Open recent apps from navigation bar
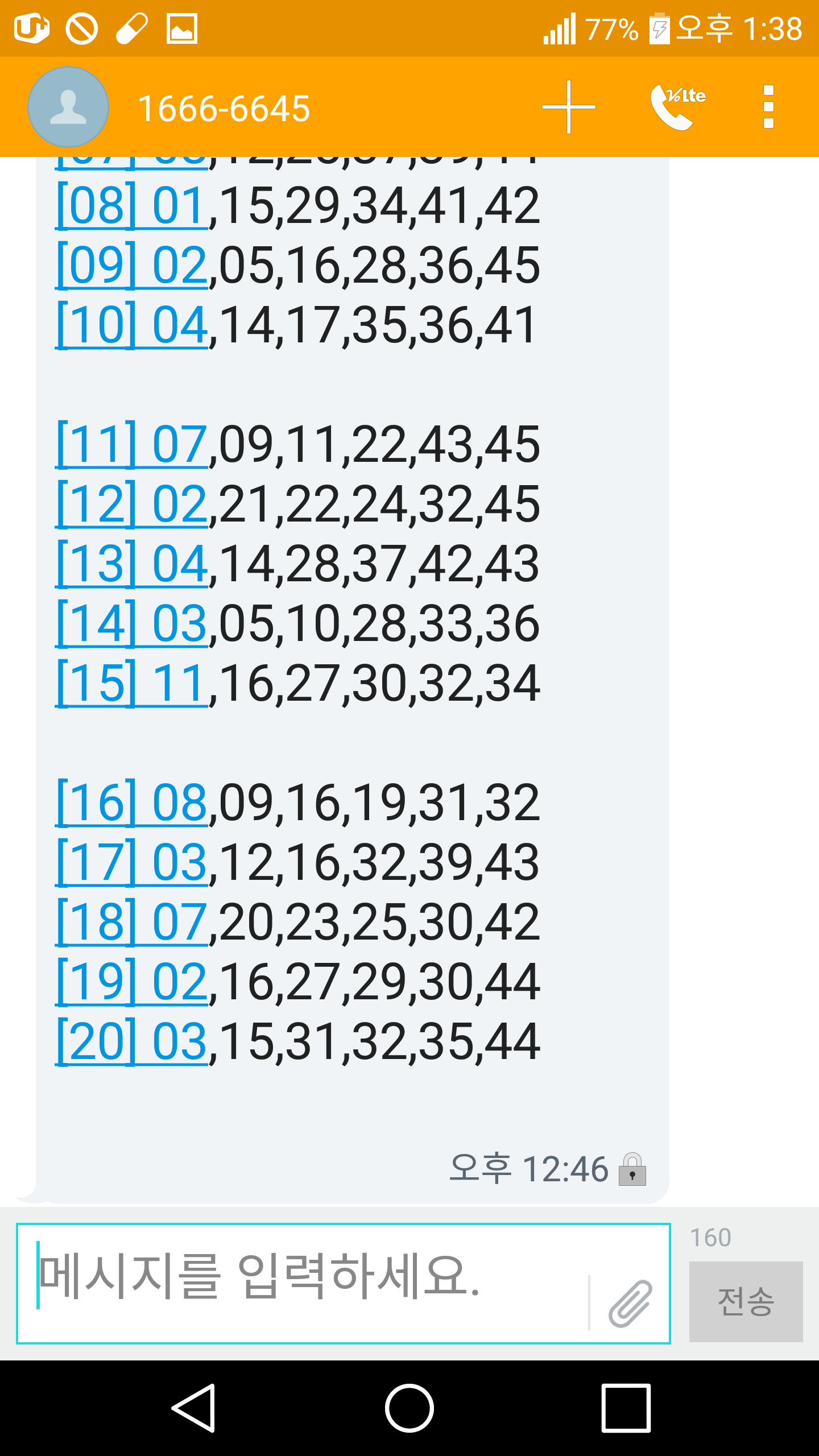The width and height of the screenshot is (819, 1456). tap(626, 1408)
